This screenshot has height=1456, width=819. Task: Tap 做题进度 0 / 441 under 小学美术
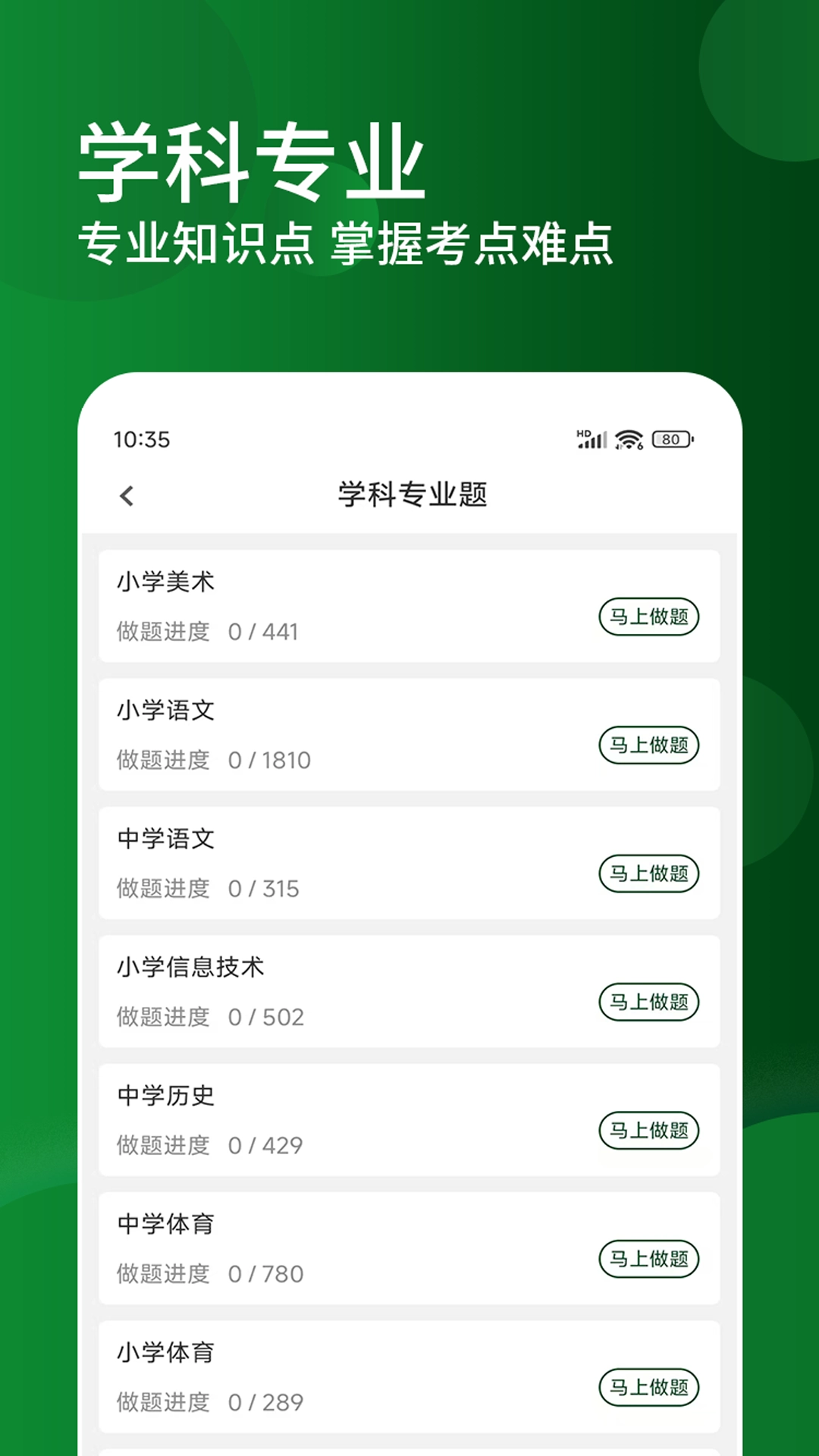206,631
